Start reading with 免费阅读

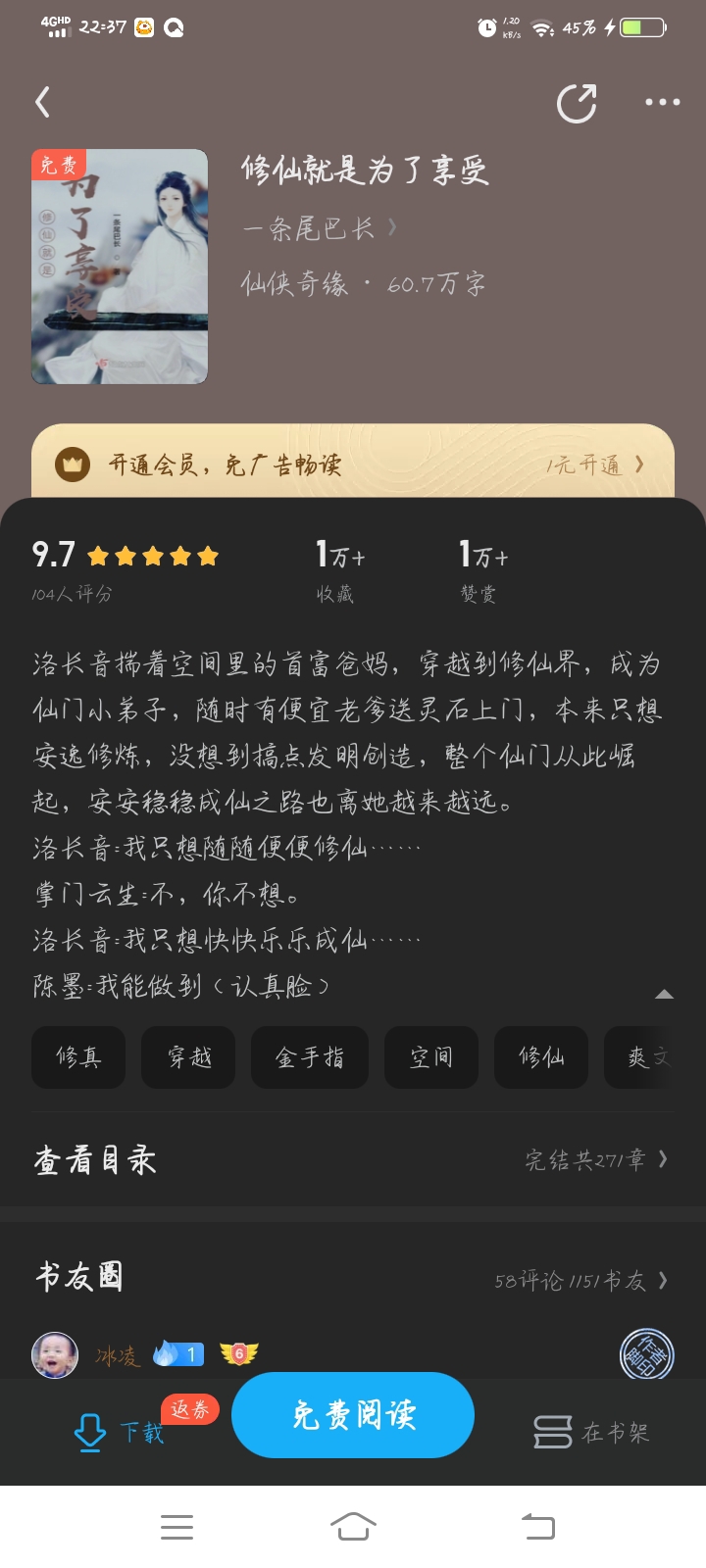point(353,1414)
